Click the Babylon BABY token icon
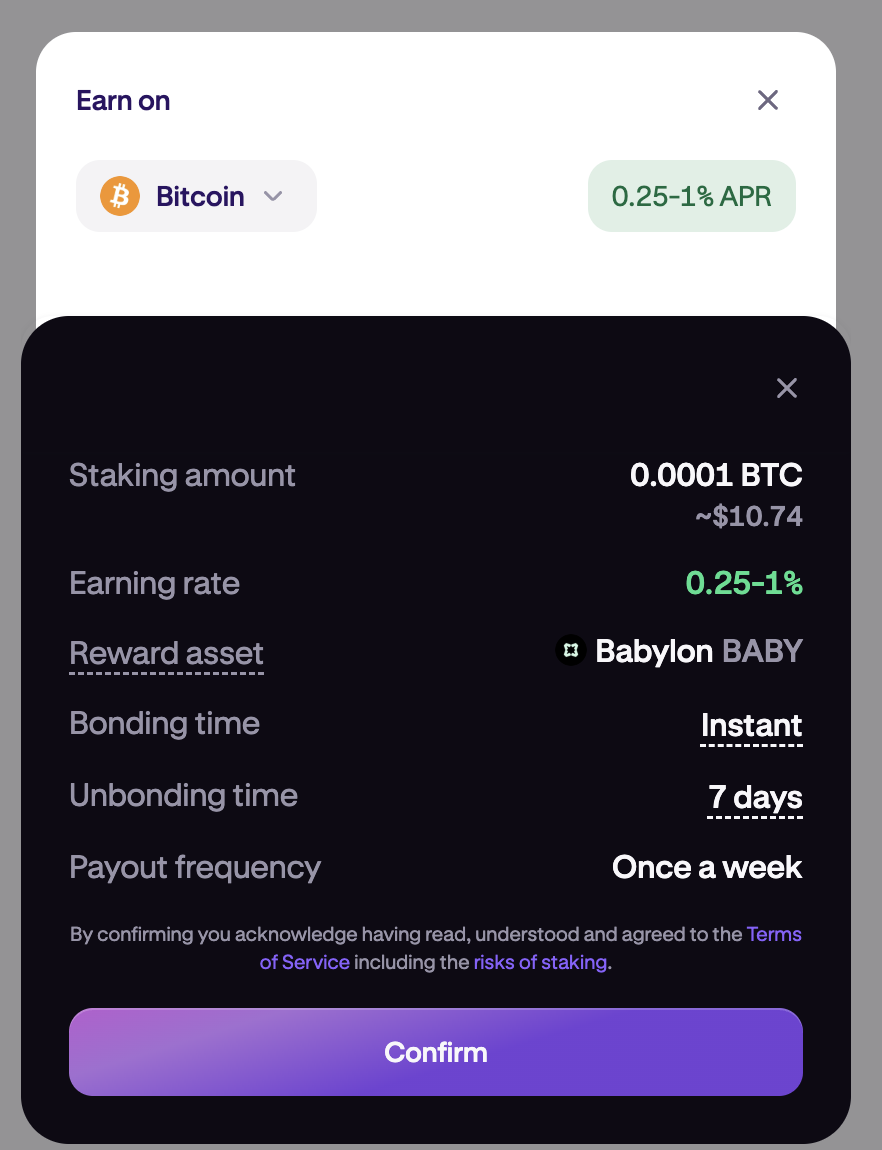This screenshot has width=882, height=1150. click(x=570, y=650)
